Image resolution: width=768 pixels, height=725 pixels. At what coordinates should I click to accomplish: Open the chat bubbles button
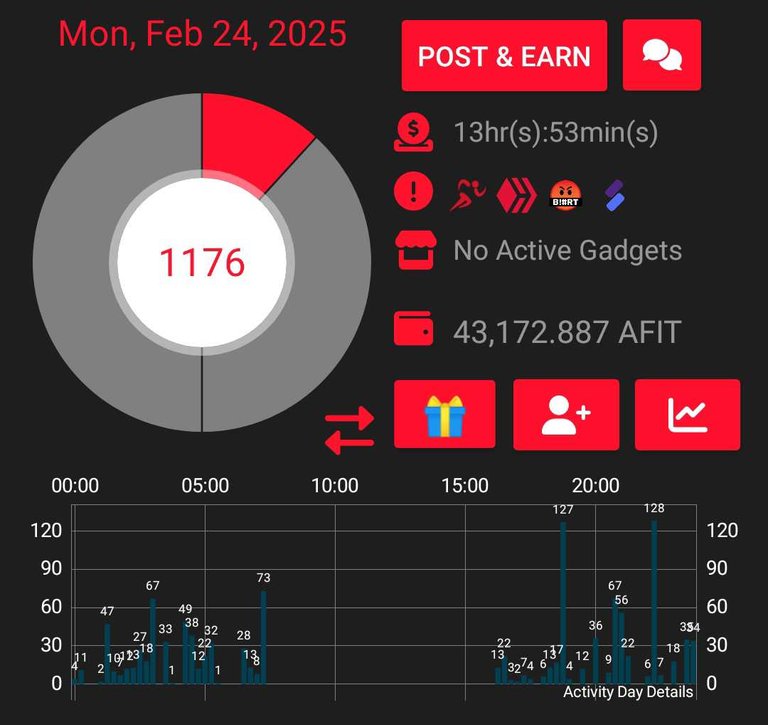tap(662, 56)
